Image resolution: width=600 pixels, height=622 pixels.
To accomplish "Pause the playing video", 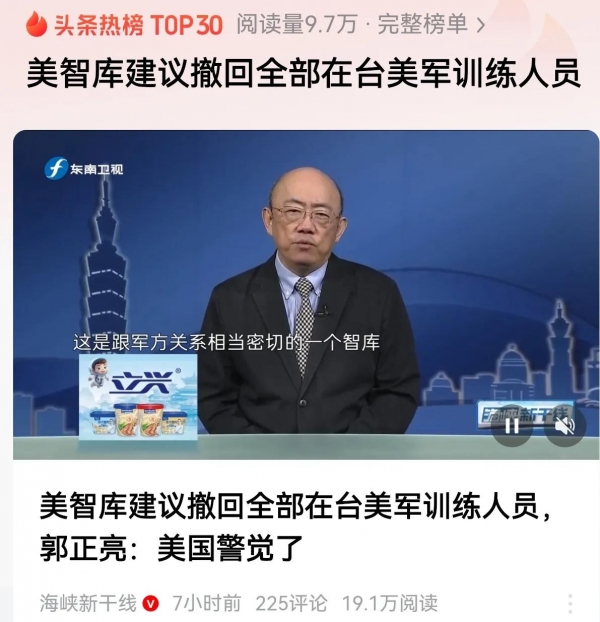I will pos(512,425).
